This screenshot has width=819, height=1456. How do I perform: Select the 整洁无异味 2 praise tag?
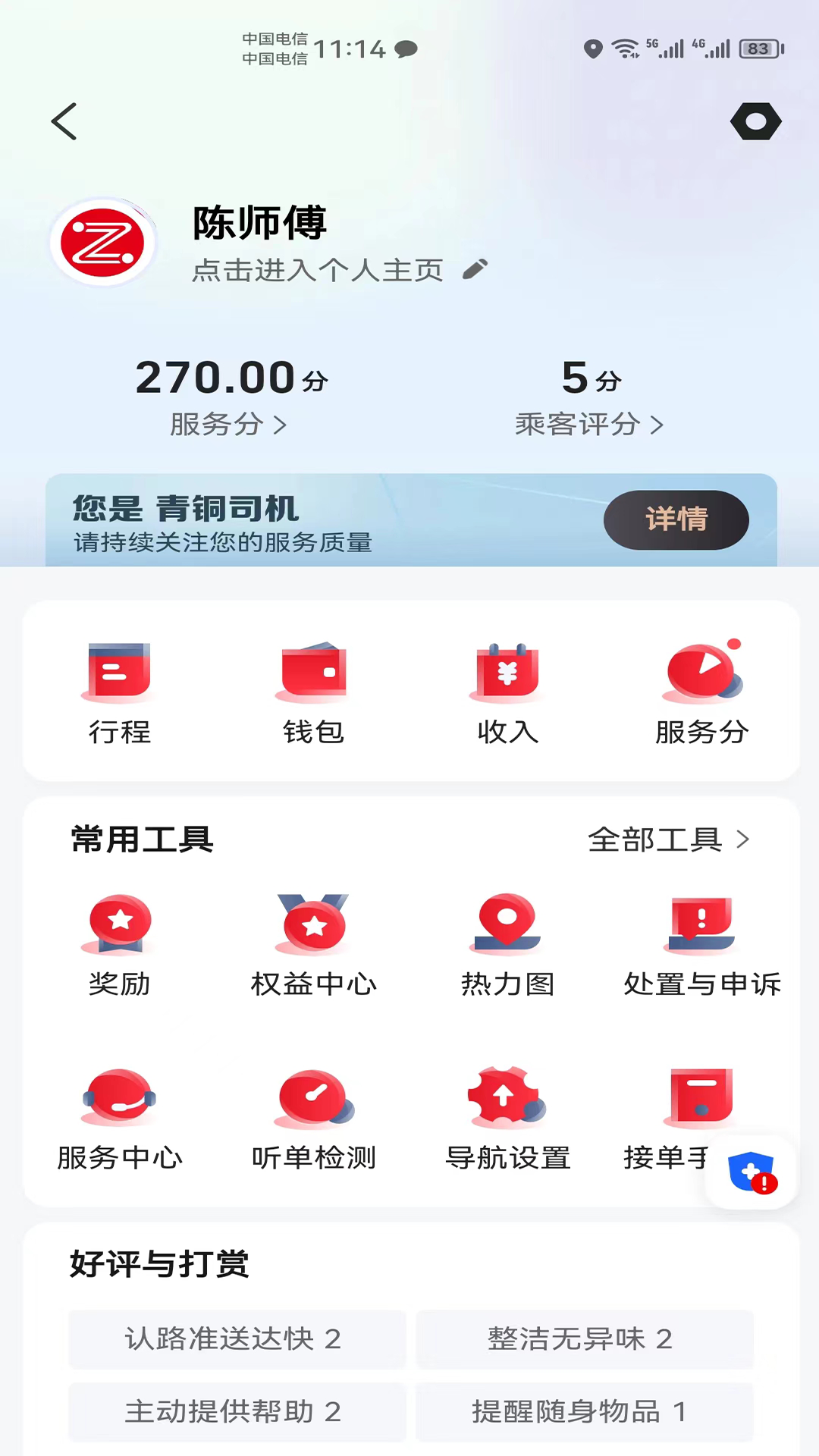tap(584, 1338)
